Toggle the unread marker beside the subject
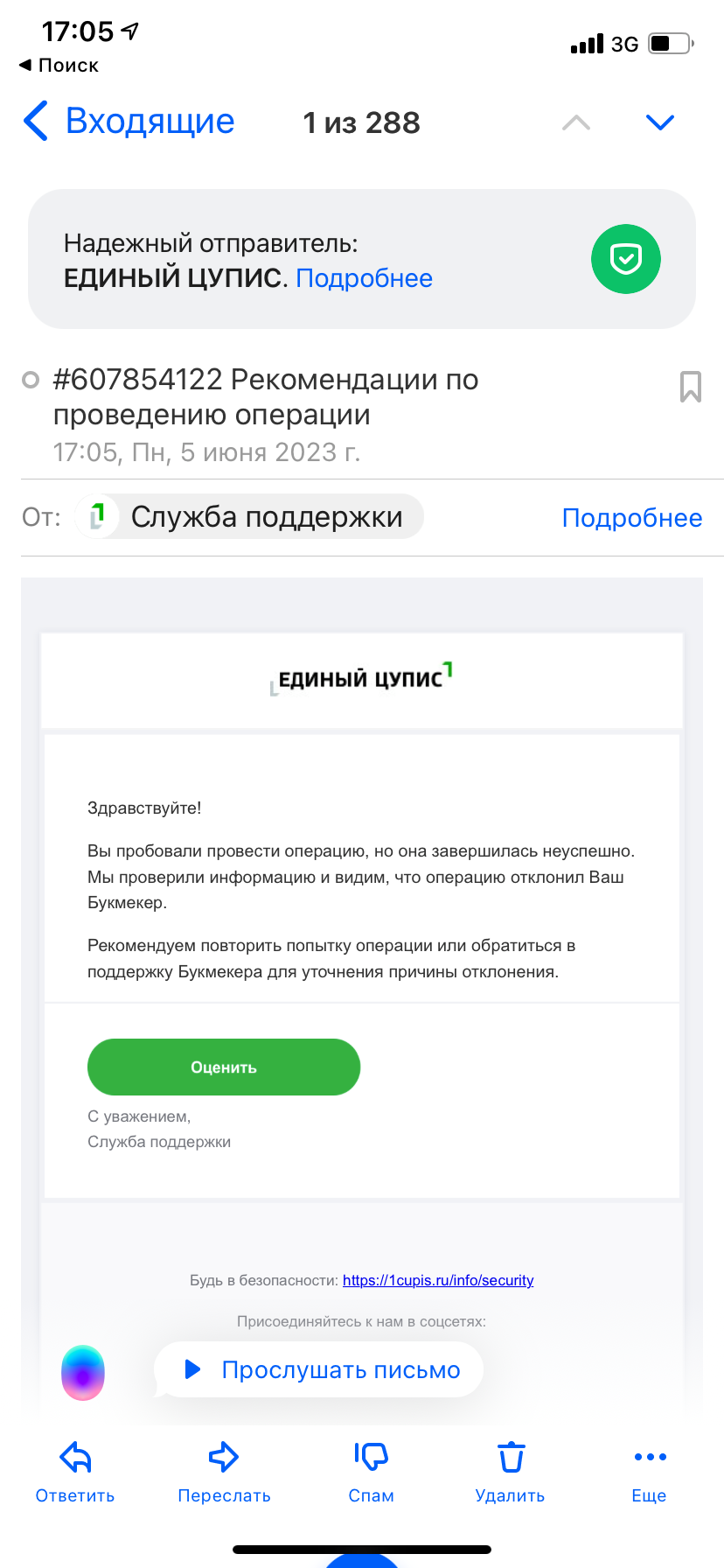Image resolution: width=724 pixels, height=1568 pixels. (31, 380)
